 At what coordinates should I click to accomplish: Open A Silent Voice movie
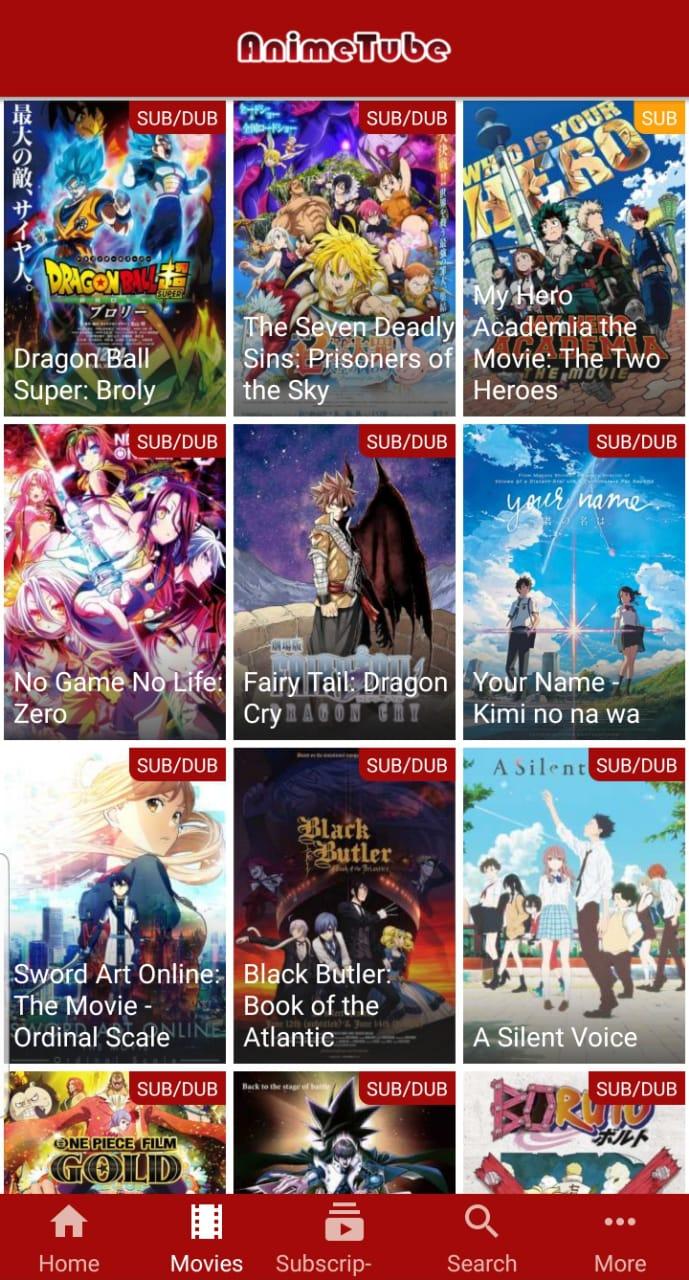pos(574,905)
